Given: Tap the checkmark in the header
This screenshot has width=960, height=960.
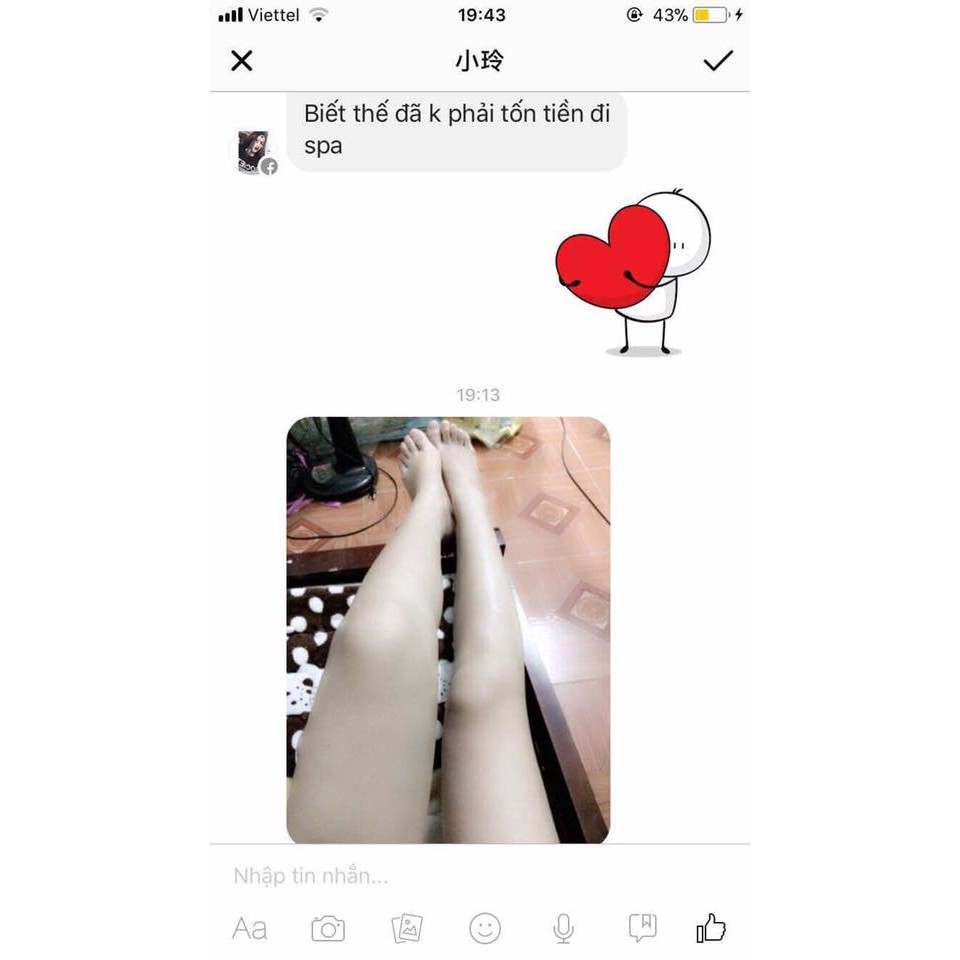Looking at the screenshot, I should coord(718,61).
